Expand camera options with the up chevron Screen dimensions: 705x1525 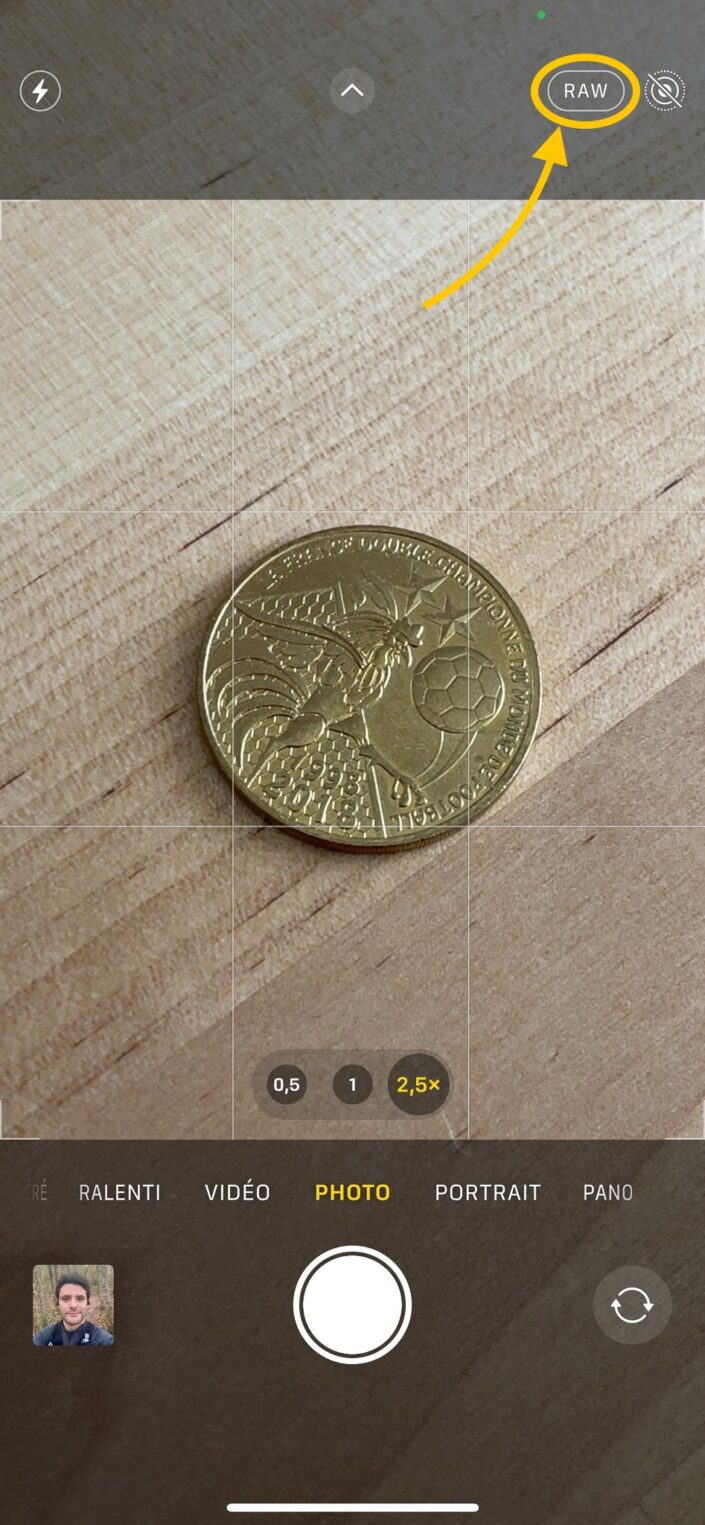pyautogui.click(x=352, y=91)
